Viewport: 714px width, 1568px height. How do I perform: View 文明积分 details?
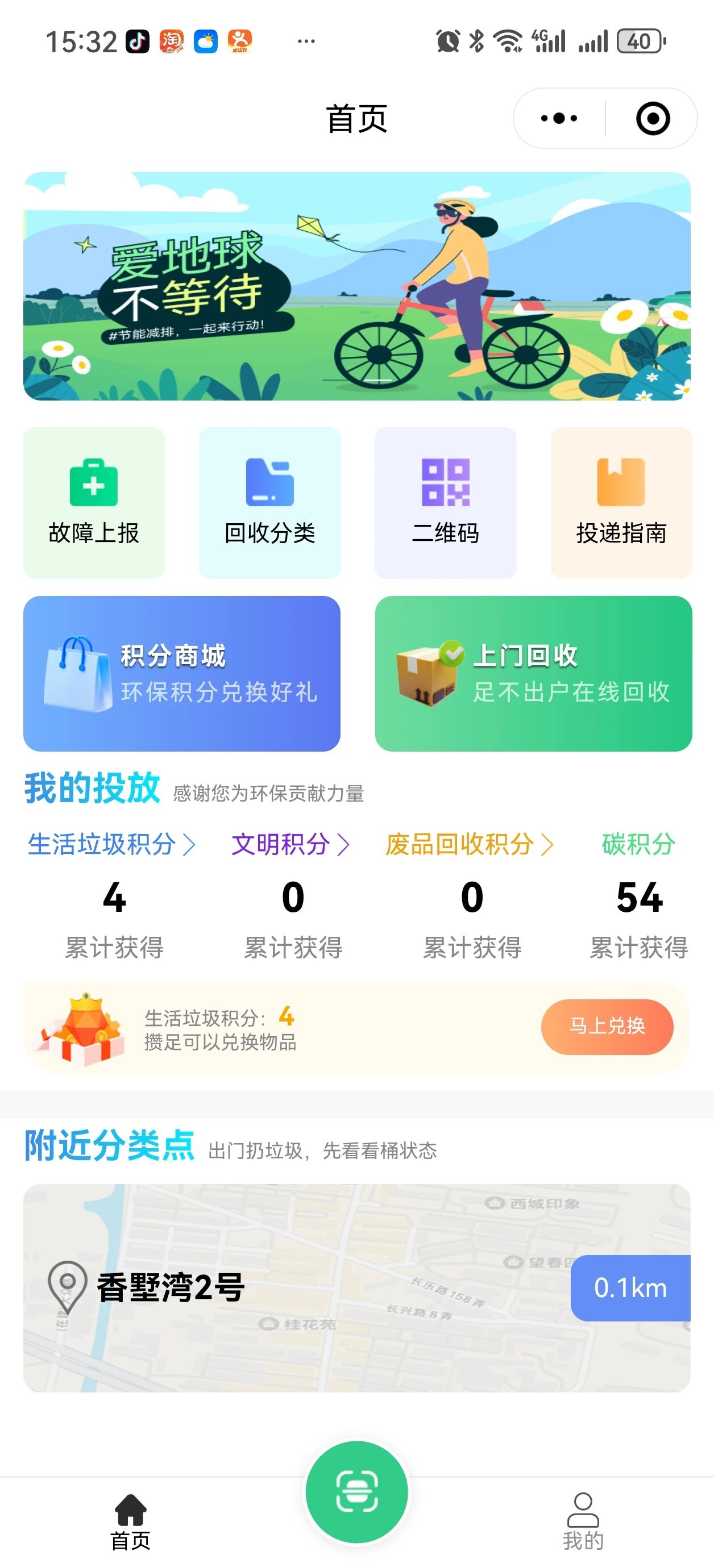(290, 845)
